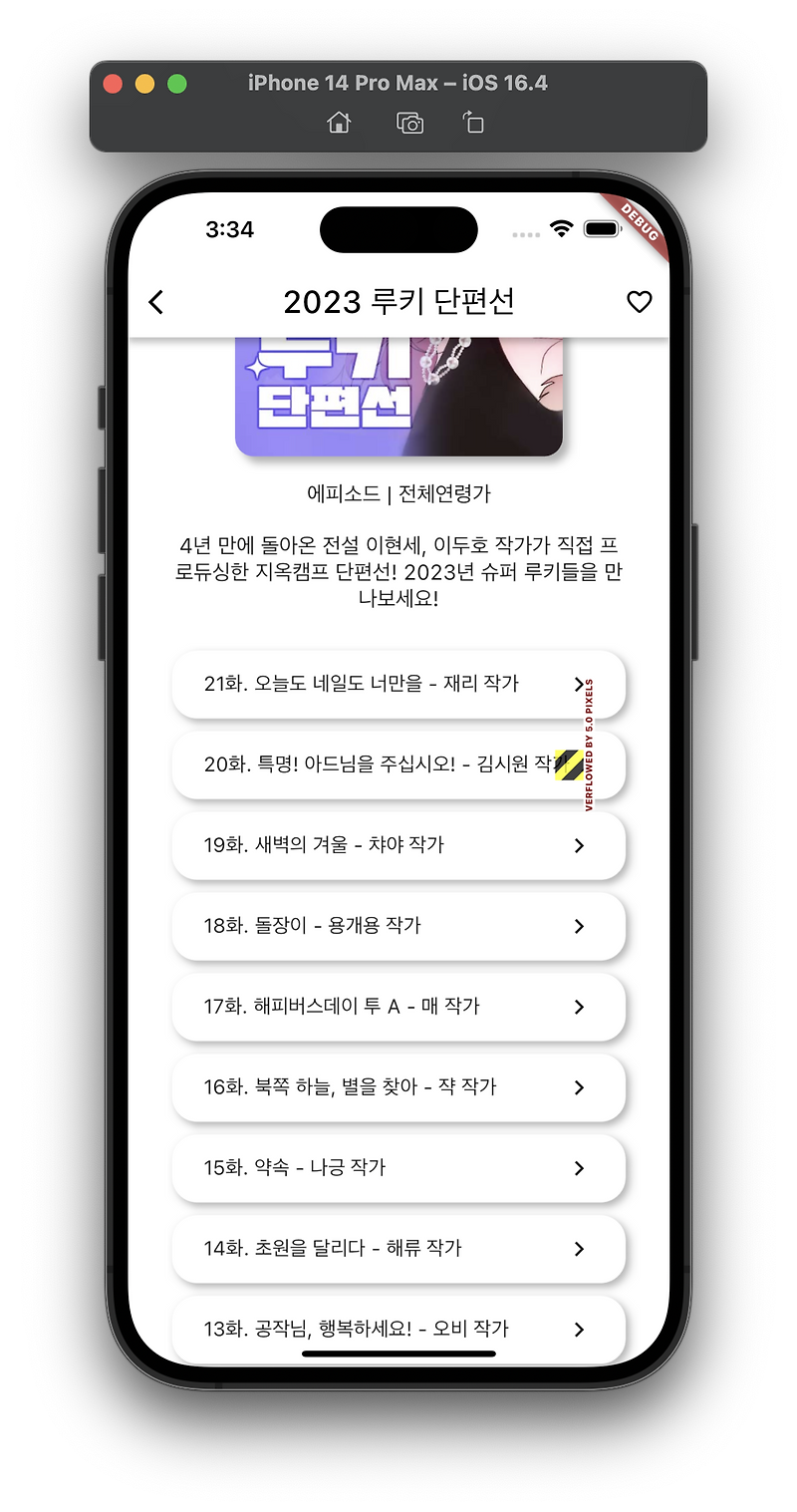
Task: Take a simulator screenshot with camera icon
Action: 409,123
